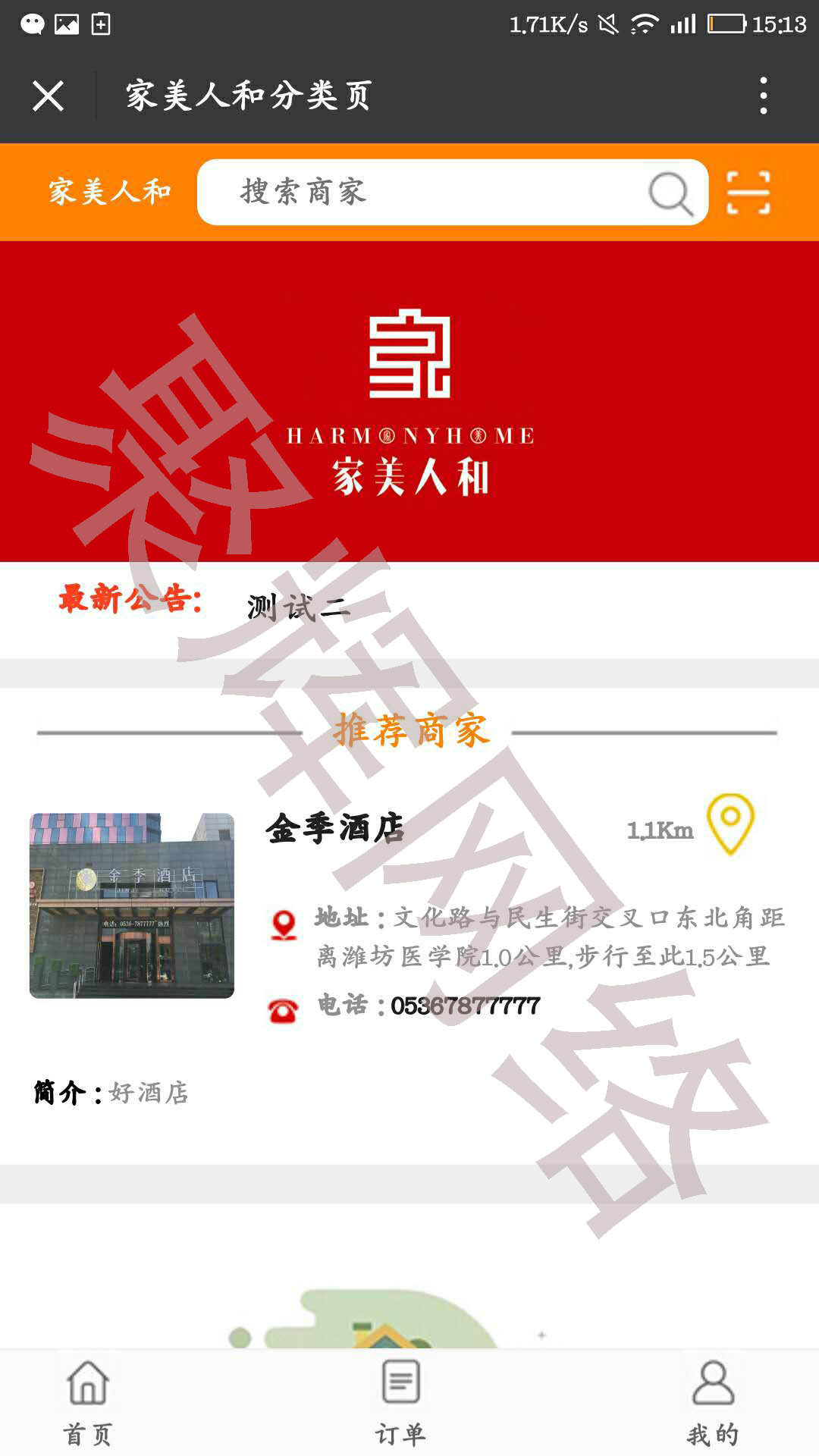This screenshot has height=1456, width=819.
Task: Open the 金季酒店 merchant photo
Action: pos(132,905)
